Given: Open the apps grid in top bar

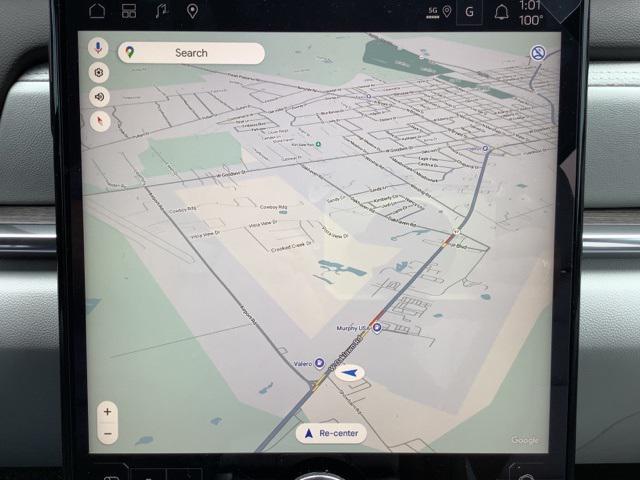Looking at the screenshot, I should click(x=129, y=11).
